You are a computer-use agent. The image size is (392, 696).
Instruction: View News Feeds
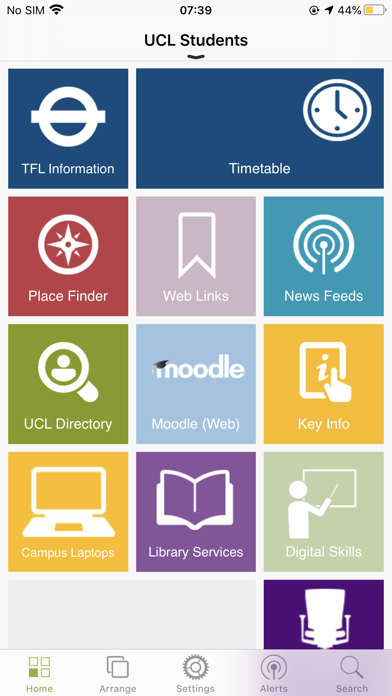(x=324, y=256)
